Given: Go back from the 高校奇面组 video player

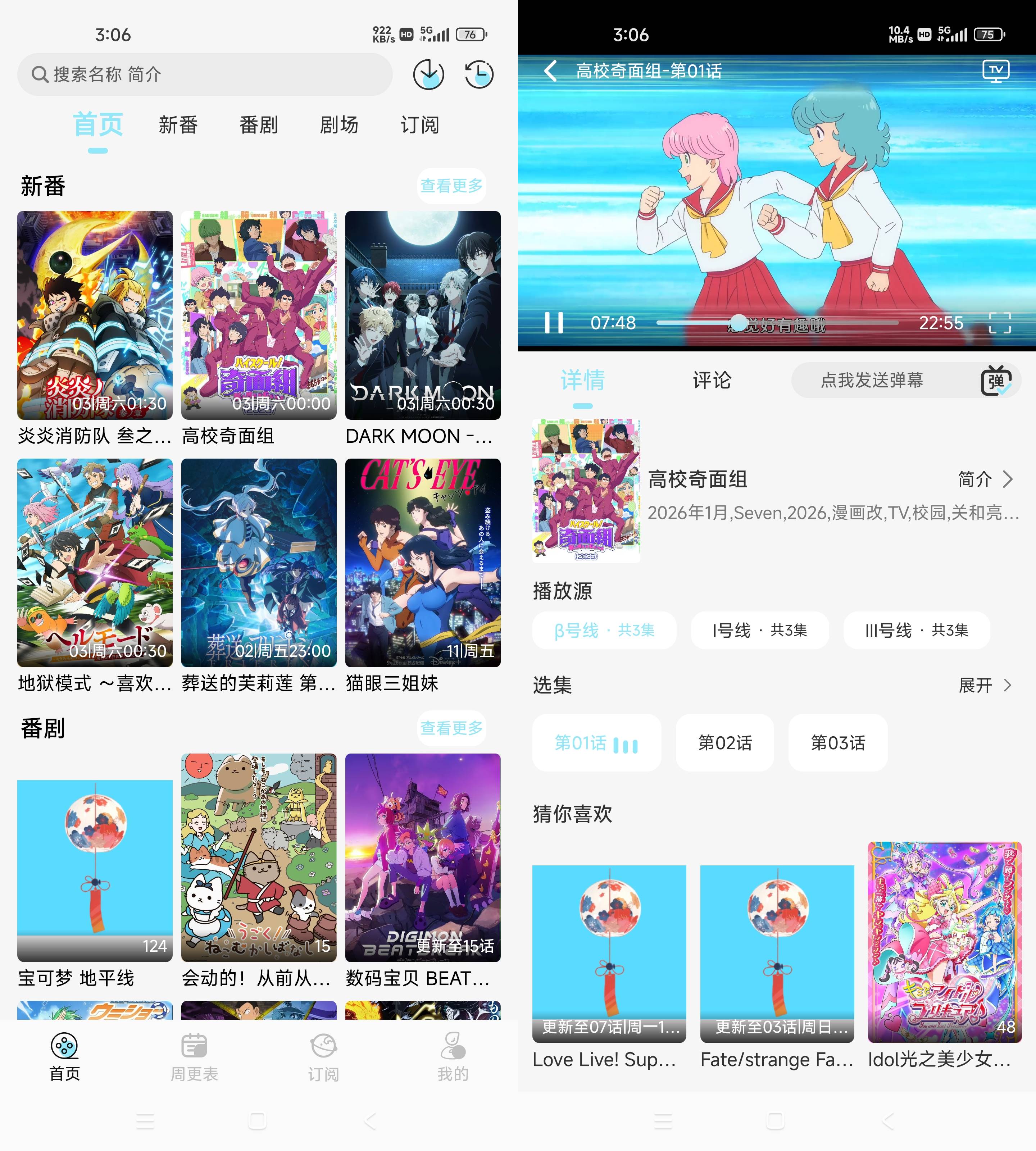Looking at the screenshot, I should (550, 71).
